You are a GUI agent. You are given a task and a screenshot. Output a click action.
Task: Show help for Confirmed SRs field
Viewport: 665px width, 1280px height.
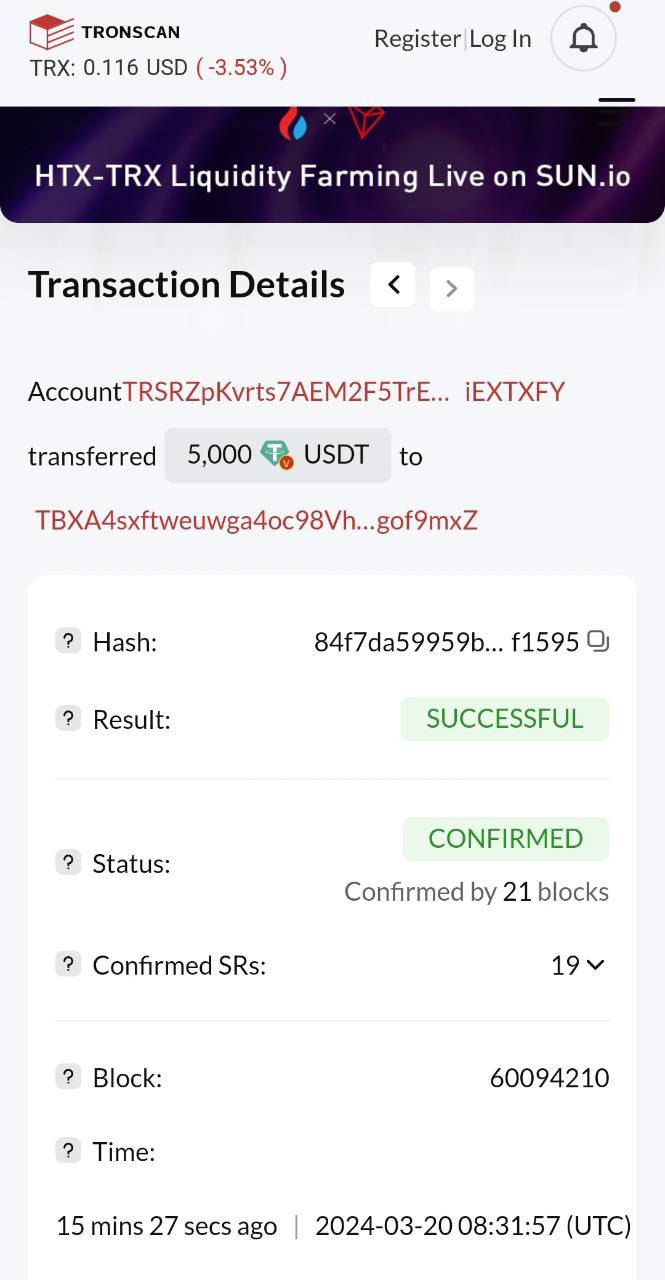[x=68, y=965]
